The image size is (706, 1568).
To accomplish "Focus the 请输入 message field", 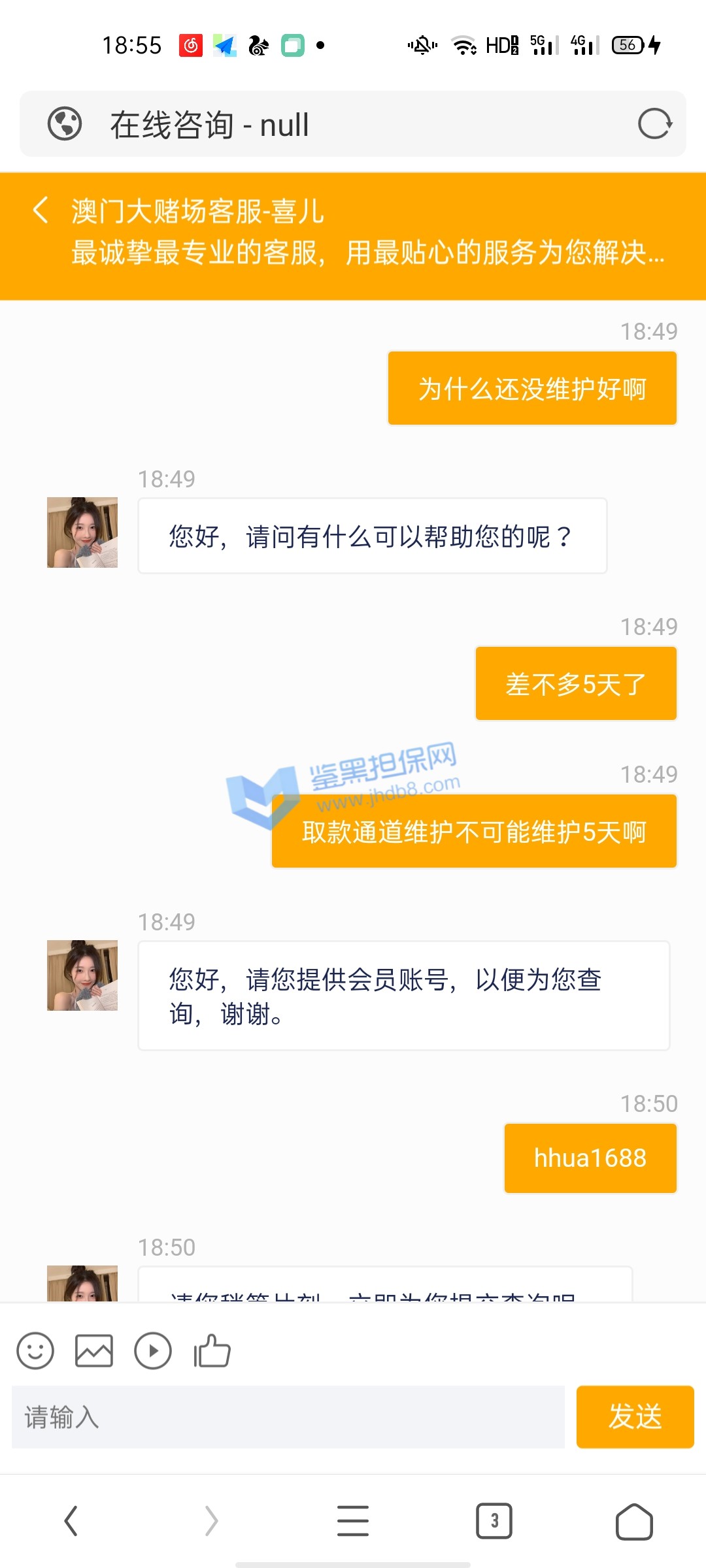I will point(288,1417).
